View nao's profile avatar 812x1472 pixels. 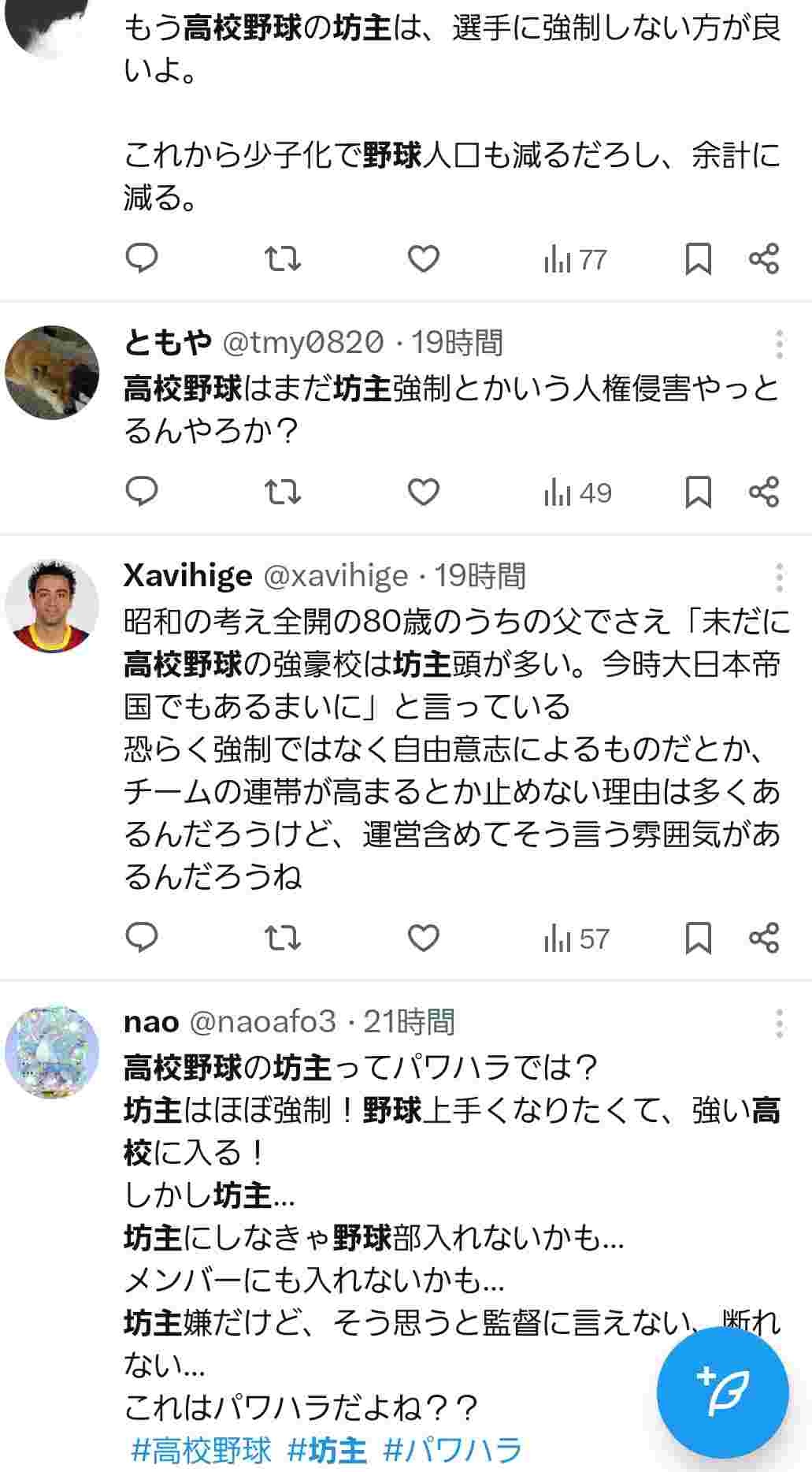pyautogui.click(x=52, y=1053)
